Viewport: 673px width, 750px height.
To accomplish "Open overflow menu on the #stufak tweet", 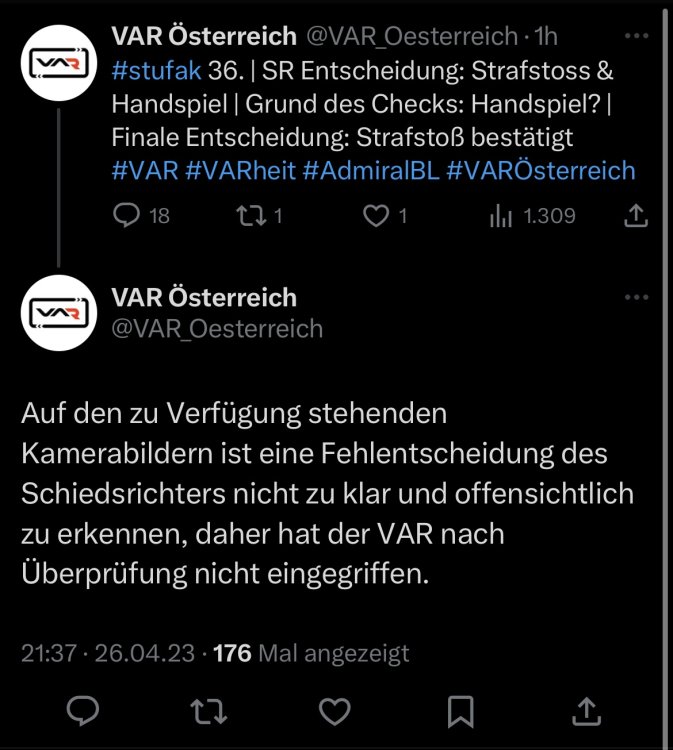I will coord(636,36).
